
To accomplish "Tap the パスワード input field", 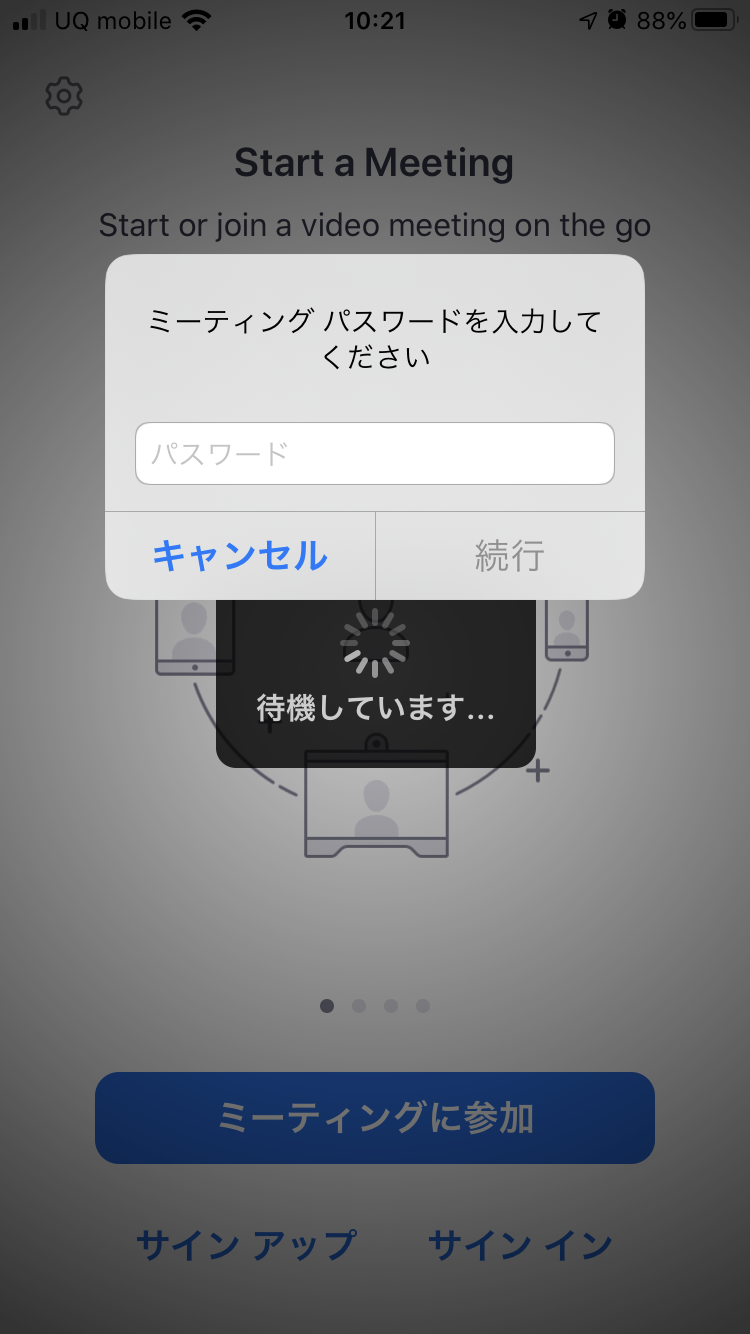I will point(375,454).
